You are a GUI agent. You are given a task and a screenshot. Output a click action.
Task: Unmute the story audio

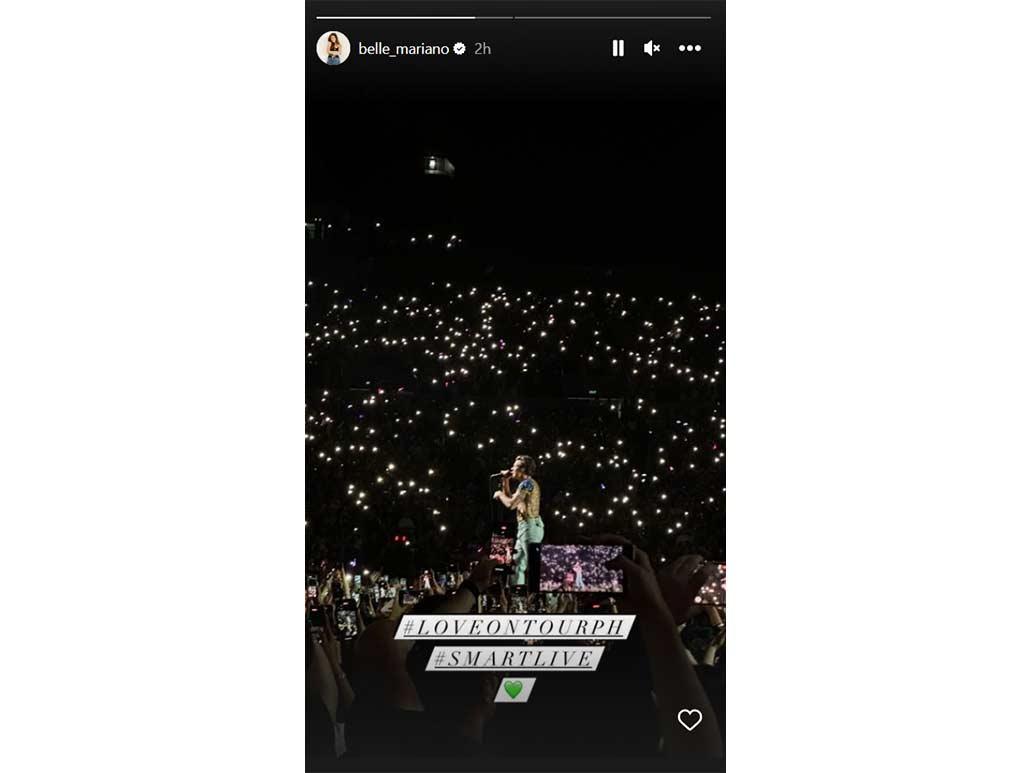pyautogui.click(x=652, y=48)
